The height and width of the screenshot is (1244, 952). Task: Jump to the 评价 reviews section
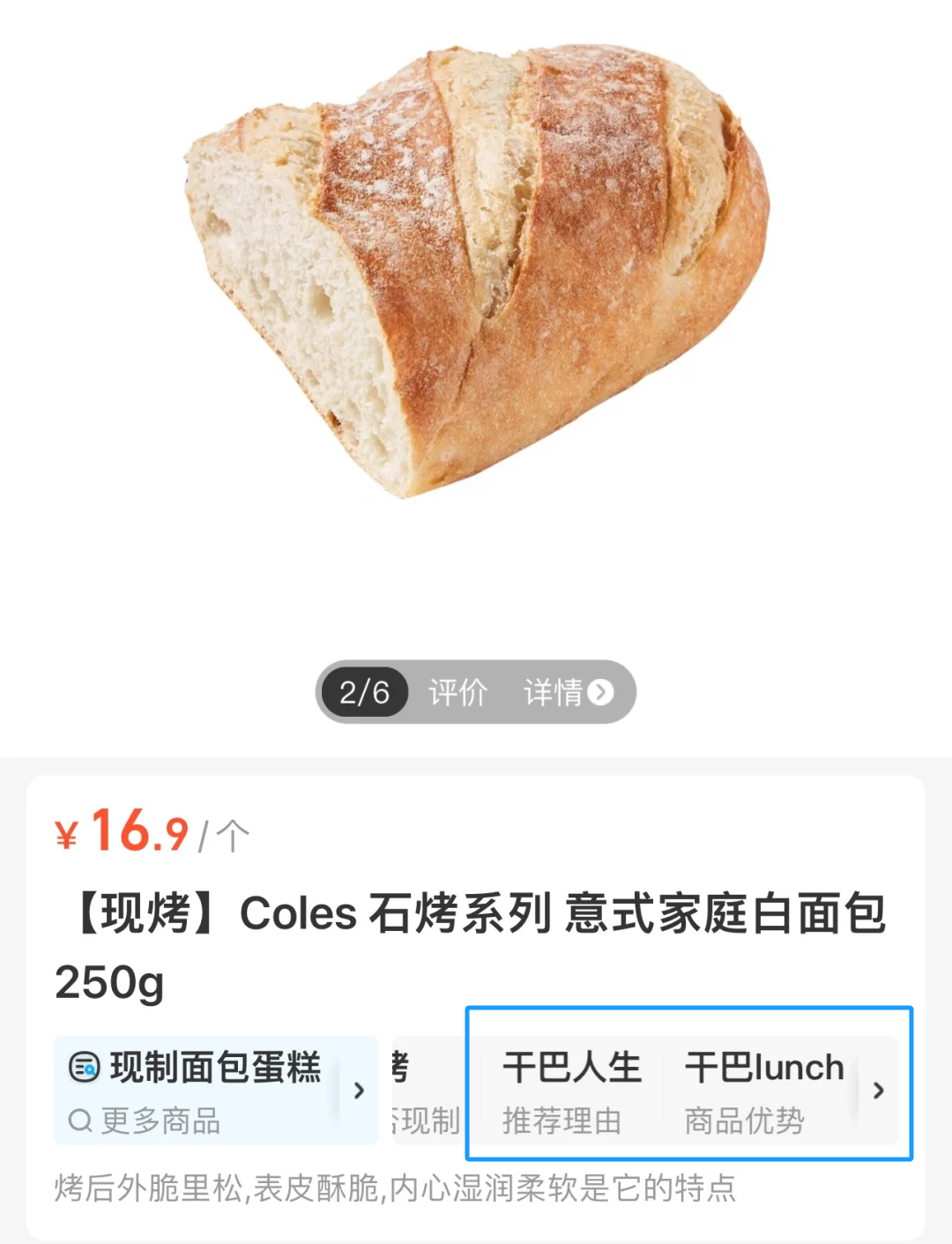coord(457,692)
